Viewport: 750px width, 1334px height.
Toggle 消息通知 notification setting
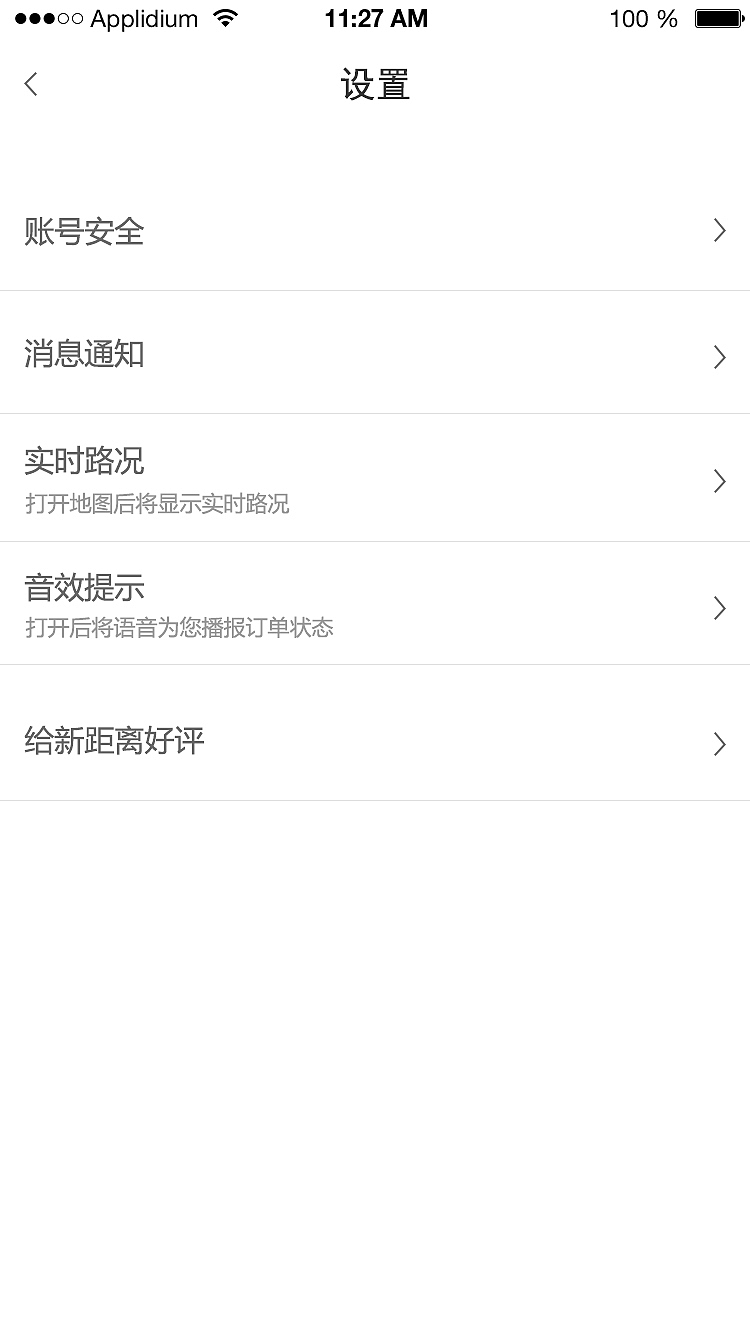[x=375, y=356]
